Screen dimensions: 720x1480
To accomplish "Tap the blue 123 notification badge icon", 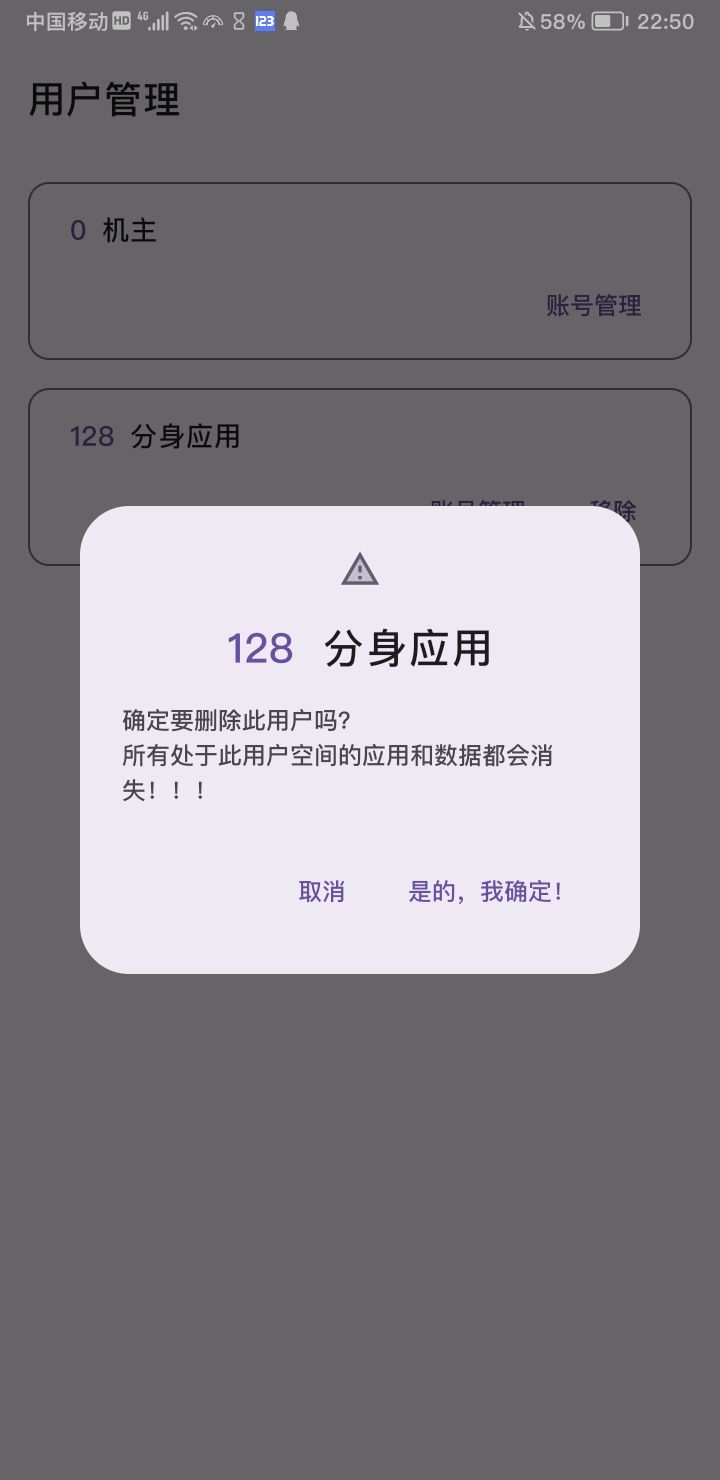I will [x=265, y=20].
